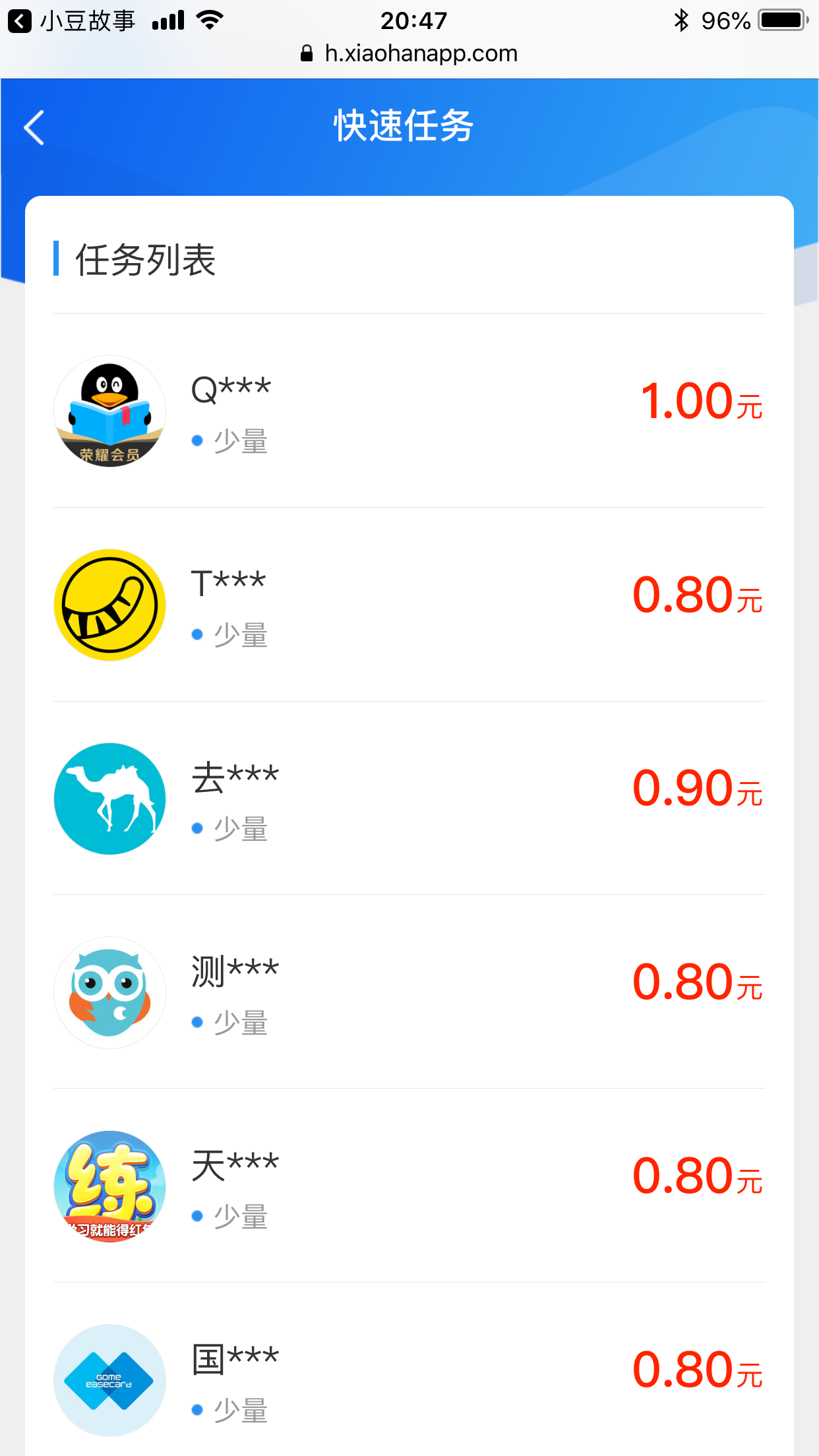Select the yellow T*** tiger app icon
The image size is (819, 1456).
tap(109, 603)
